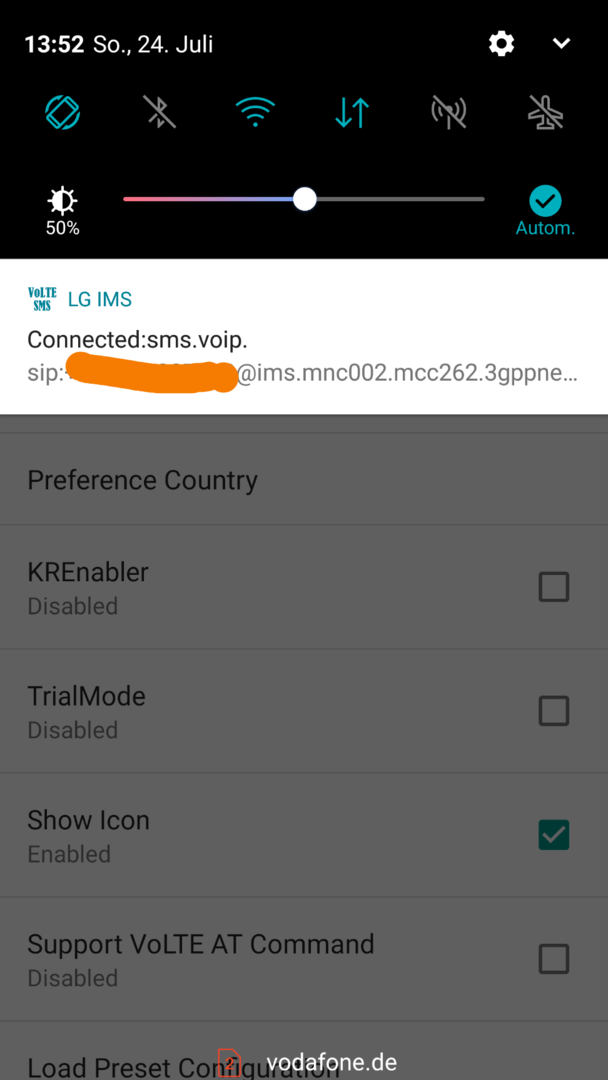
Task: Expand the quick settings panel
Action: pyautogui.click(x=561, y=44)
